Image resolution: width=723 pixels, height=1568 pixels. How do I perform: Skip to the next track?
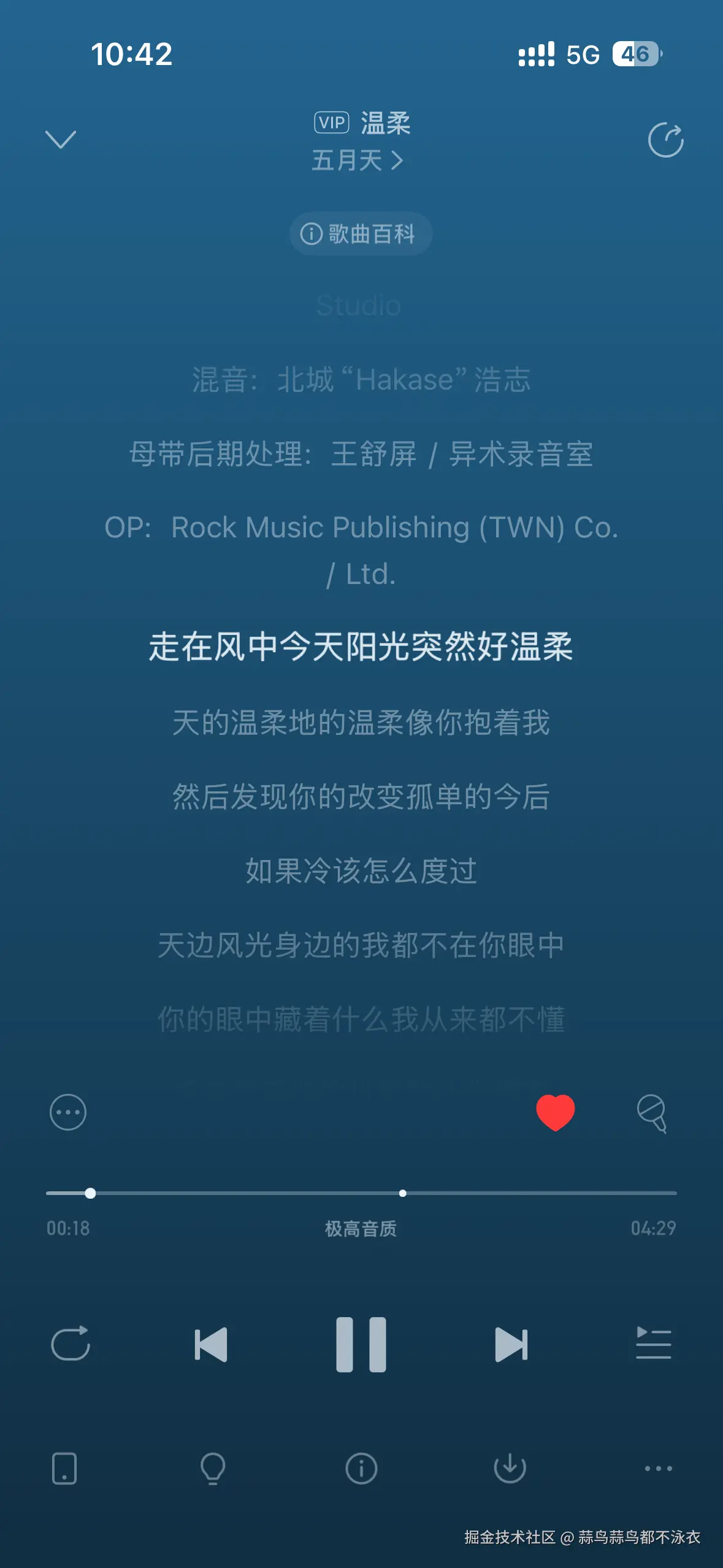click(x=511, y=1345)
